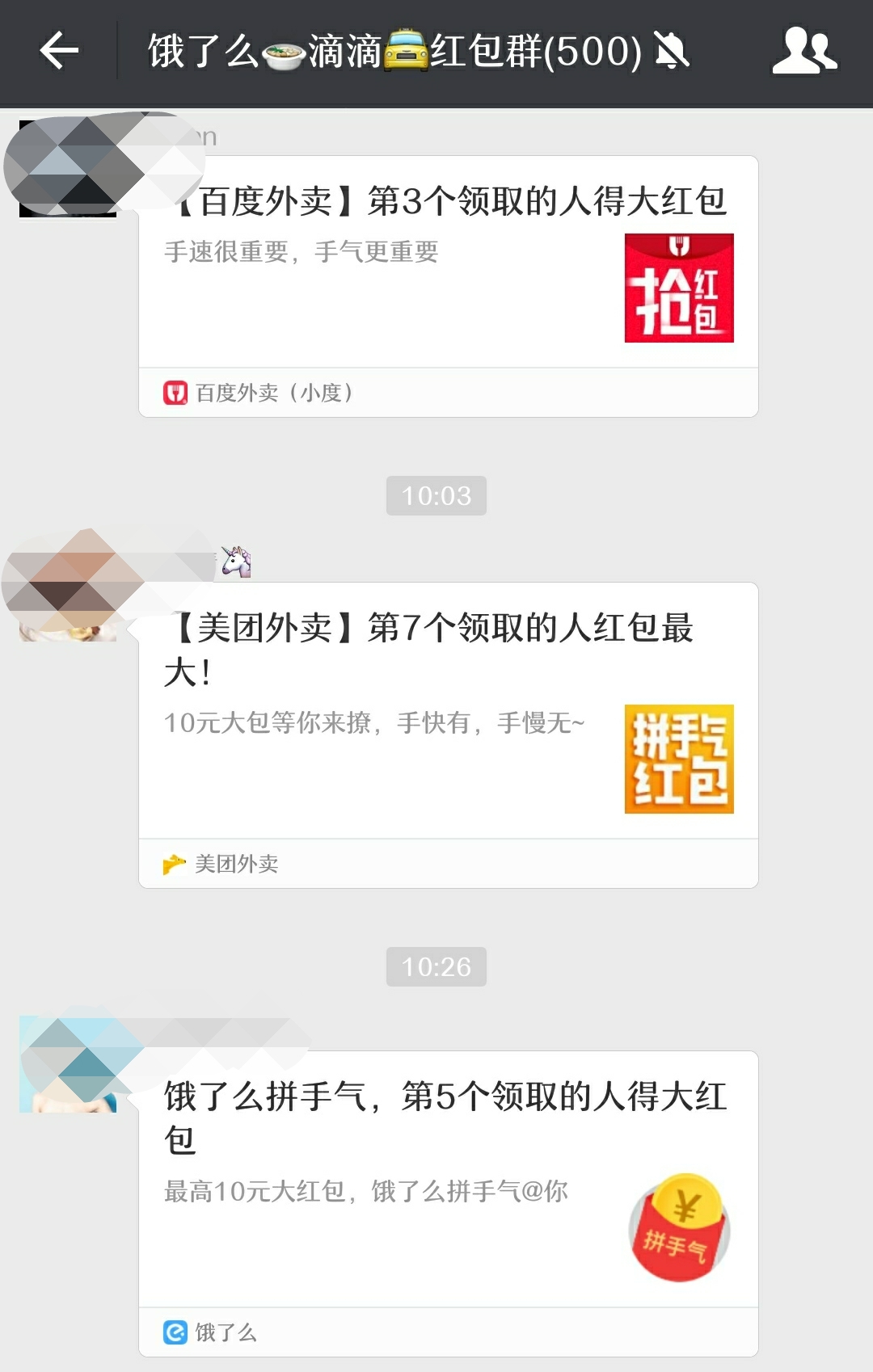
Task: Tap the 10:26 timestamp label
Action: (x=436, y=966)
